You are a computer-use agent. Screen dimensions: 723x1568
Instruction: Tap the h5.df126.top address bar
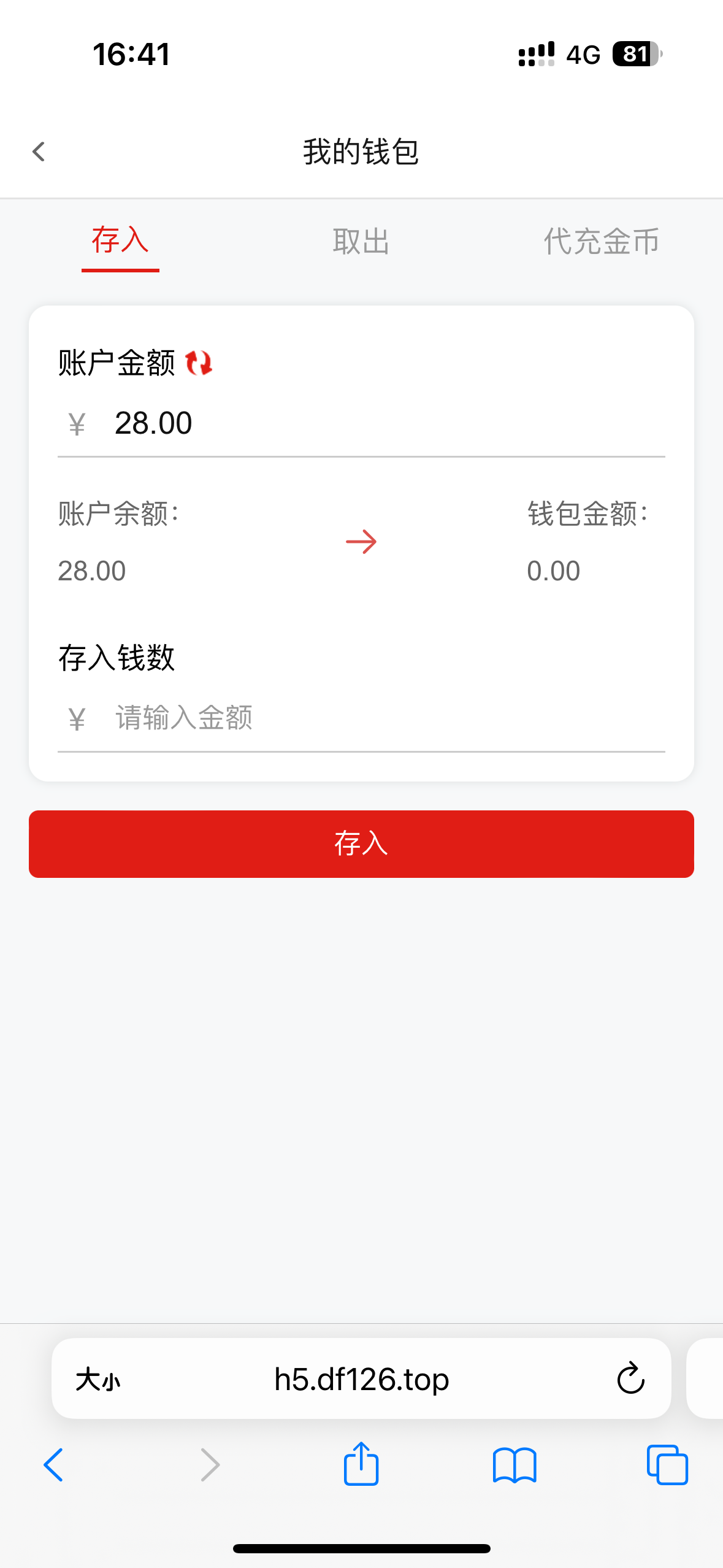[361, 1378]
